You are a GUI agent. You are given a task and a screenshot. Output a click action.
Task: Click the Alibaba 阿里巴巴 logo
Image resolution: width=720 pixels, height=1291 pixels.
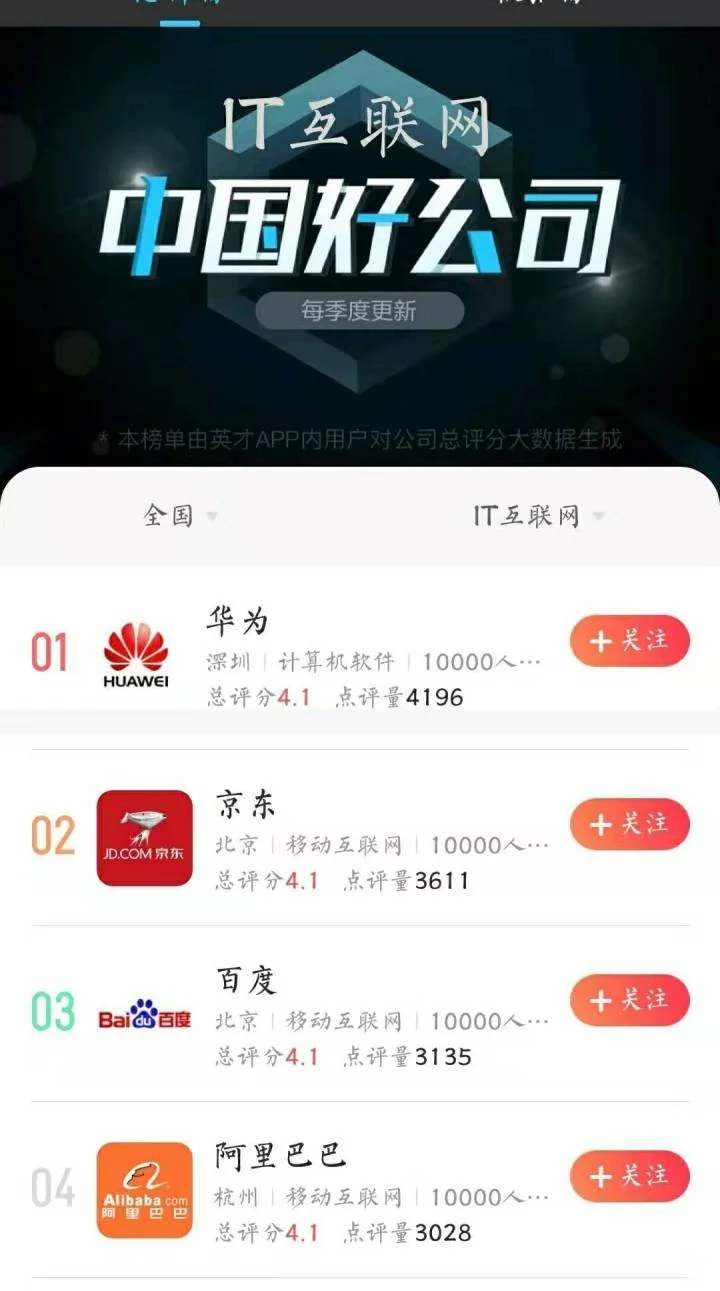pyautogui.click(x=144, y=1186)
